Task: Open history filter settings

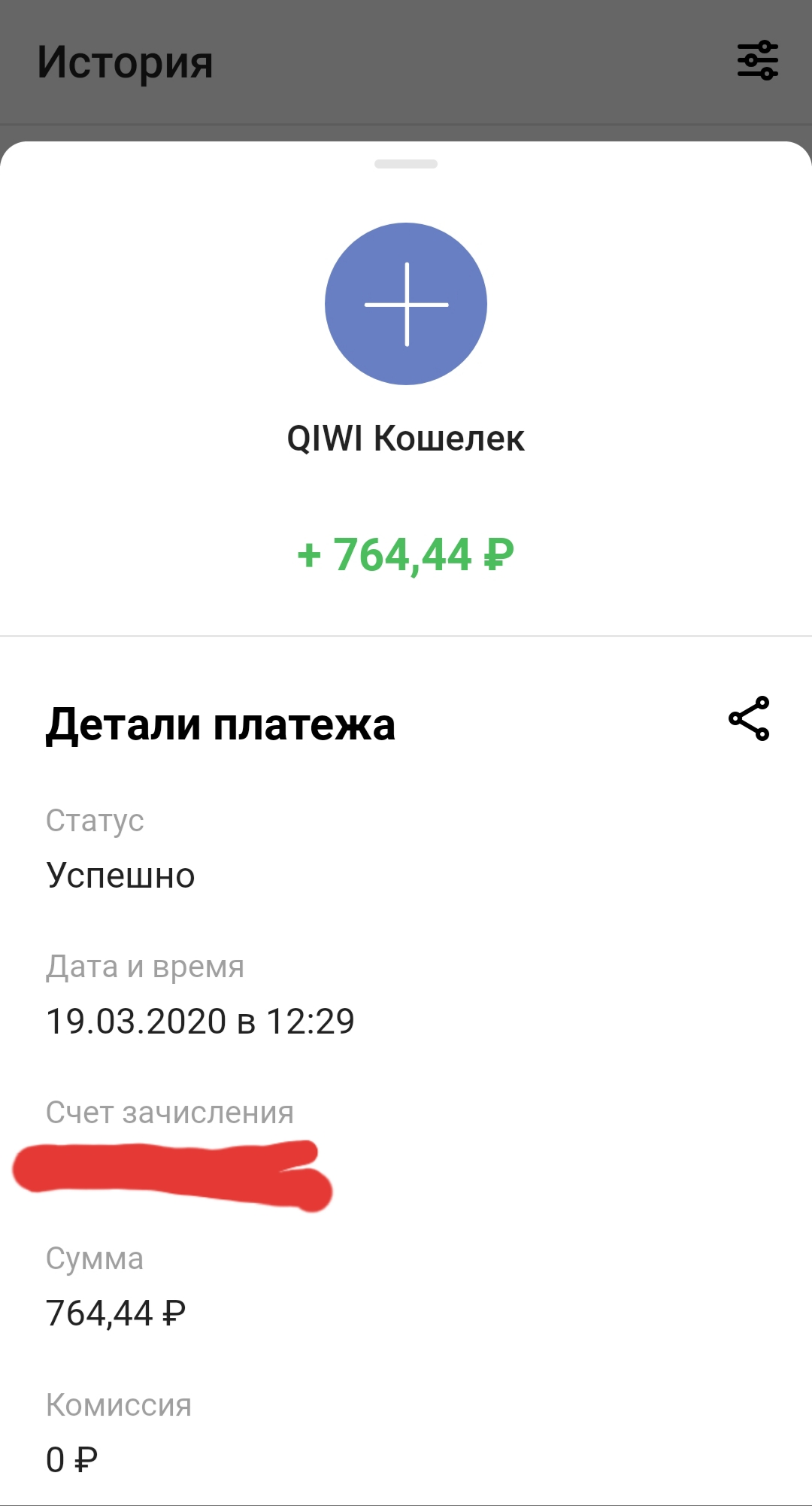Action: 757,60
